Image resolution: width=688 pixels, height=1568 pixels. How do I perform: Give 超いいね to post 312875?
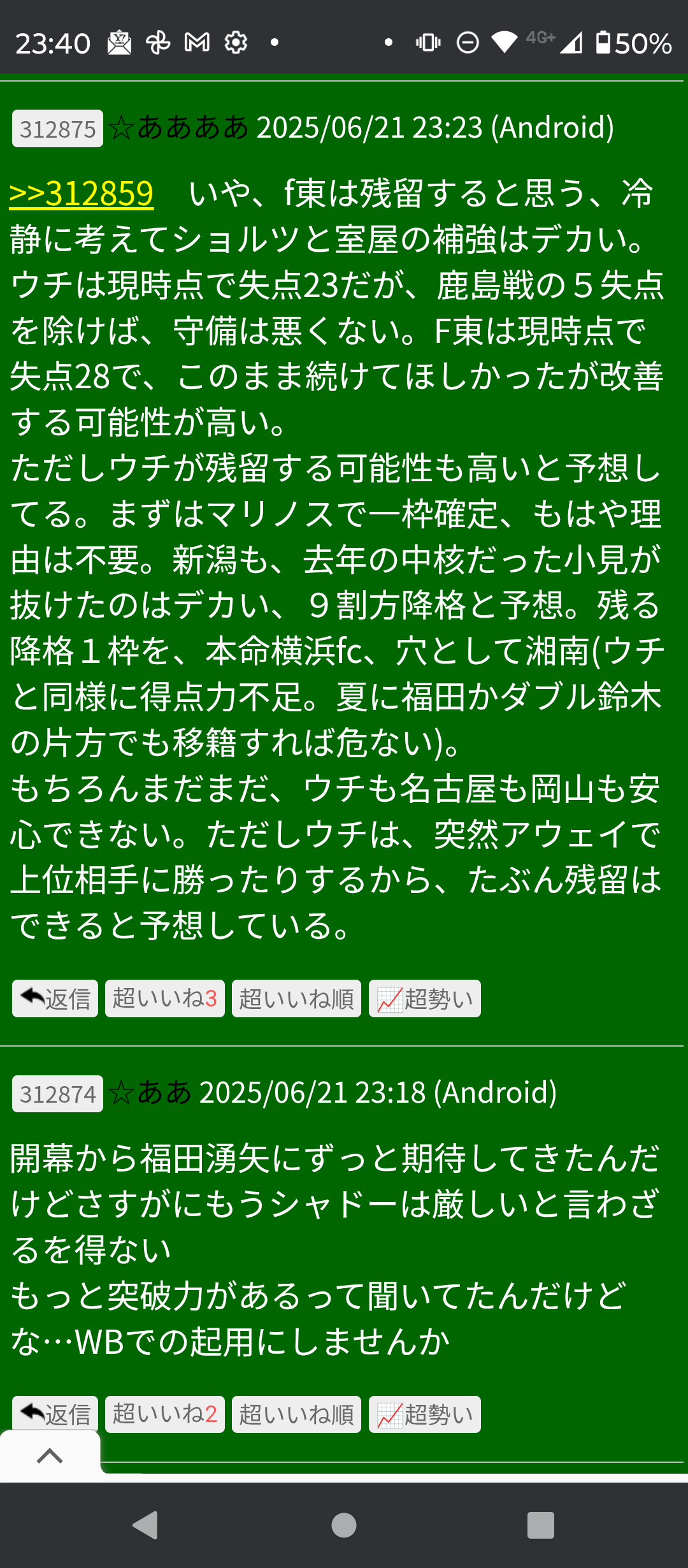click(x=165, y=998)
